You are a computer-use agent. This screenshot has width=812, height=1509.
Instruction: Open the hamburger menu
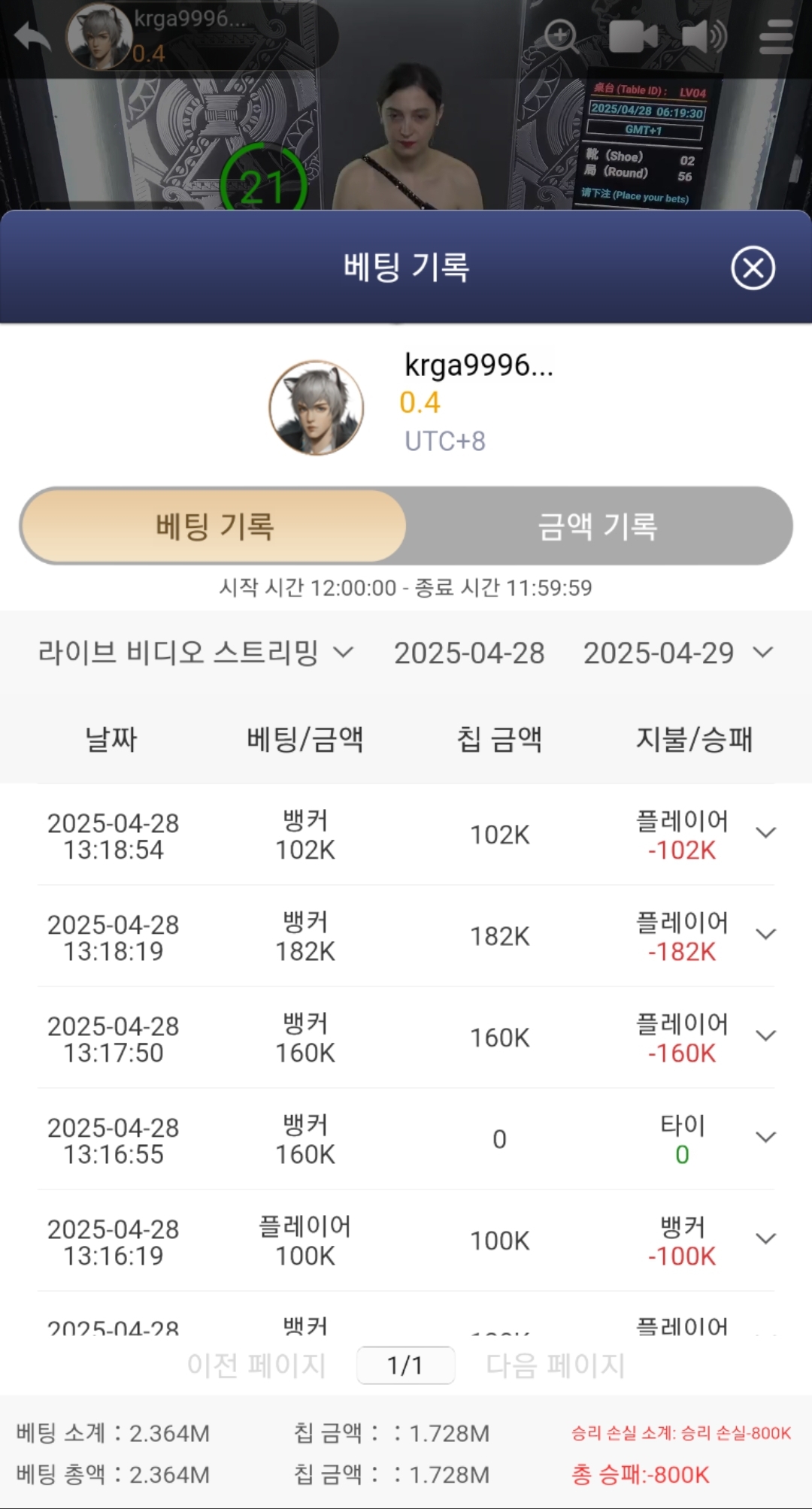(775, 36)
